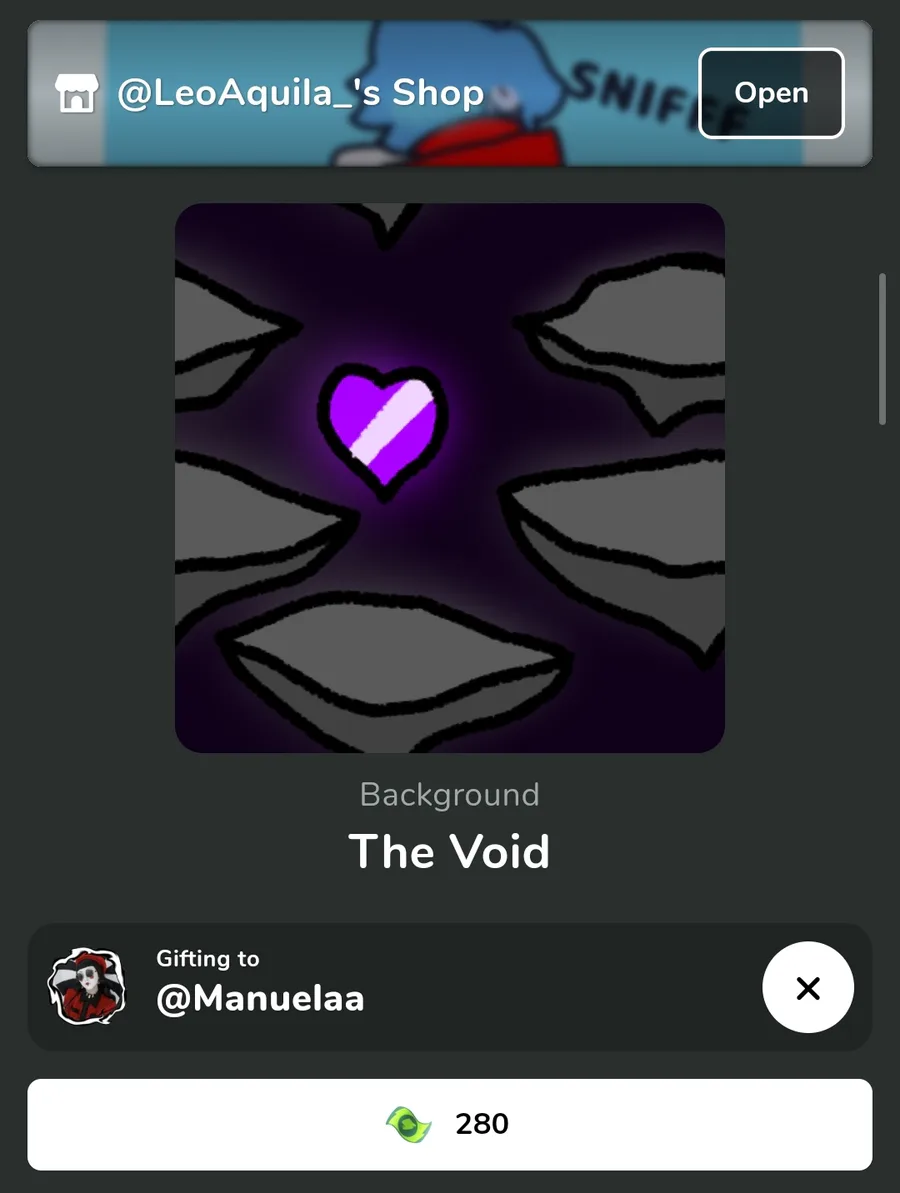Remove gift recipient @Manuelaa
Image resolution: width=900 pixels, height=1193 pixels.
[x=807, y=987]
